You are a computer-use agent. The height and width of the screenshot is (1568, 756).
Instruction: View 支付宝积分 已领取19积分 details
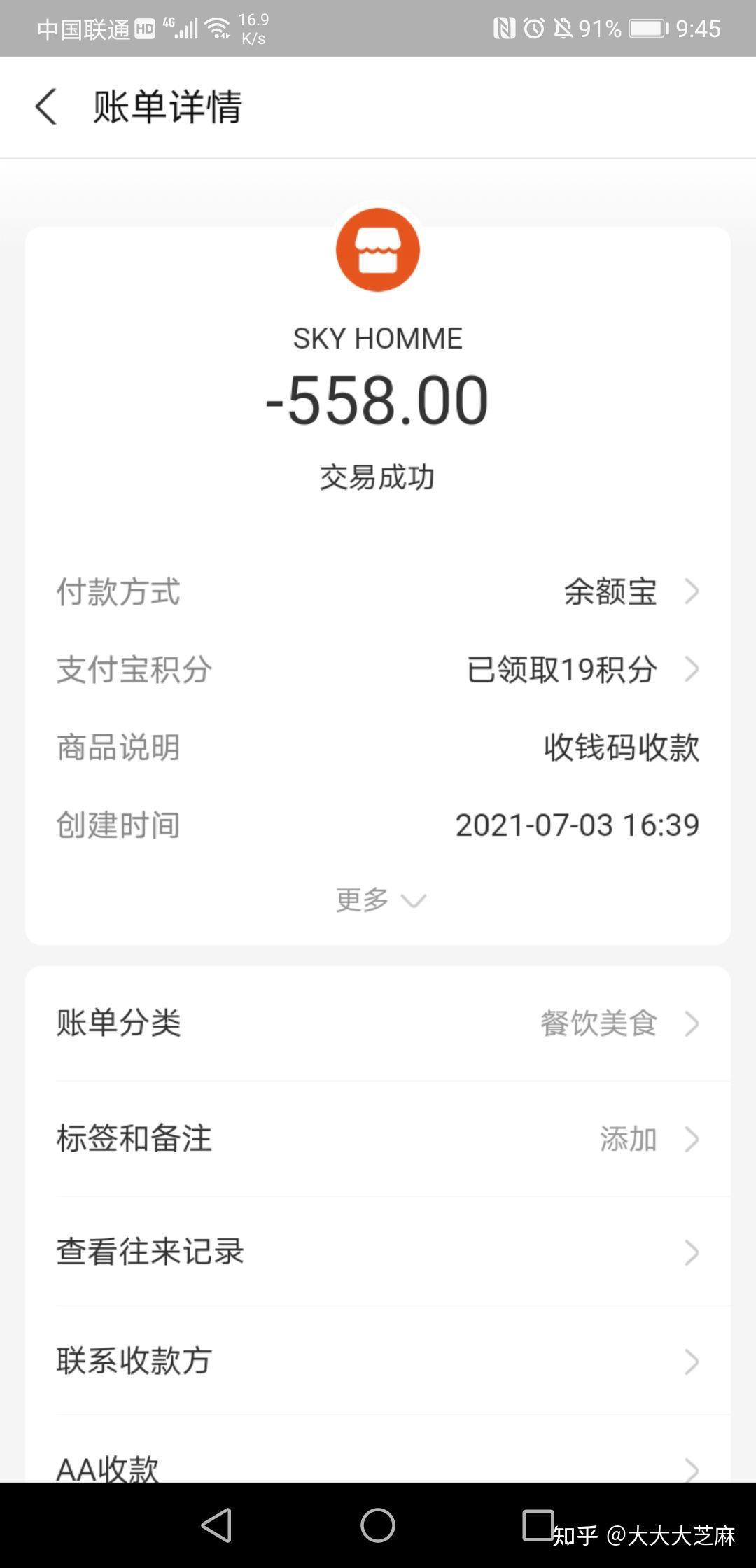click(x=581, y=670)
